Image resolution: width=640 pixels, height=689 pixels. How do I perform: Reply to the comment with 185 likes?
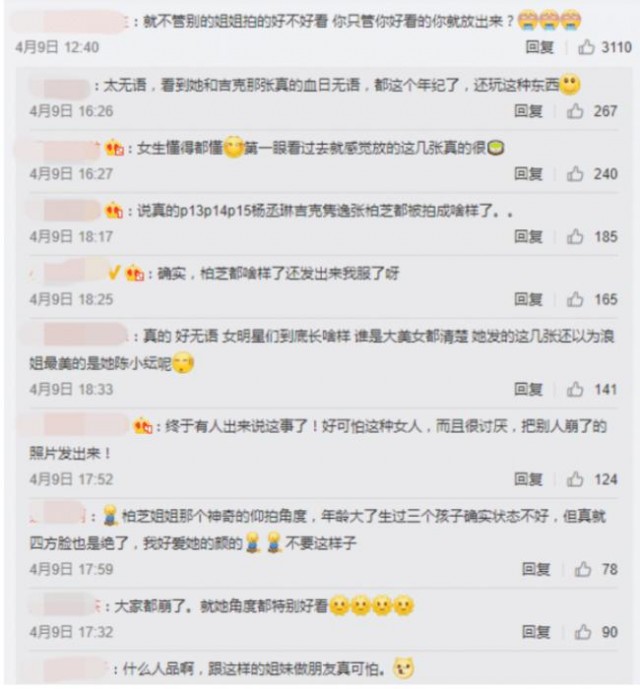pos(528,237)
